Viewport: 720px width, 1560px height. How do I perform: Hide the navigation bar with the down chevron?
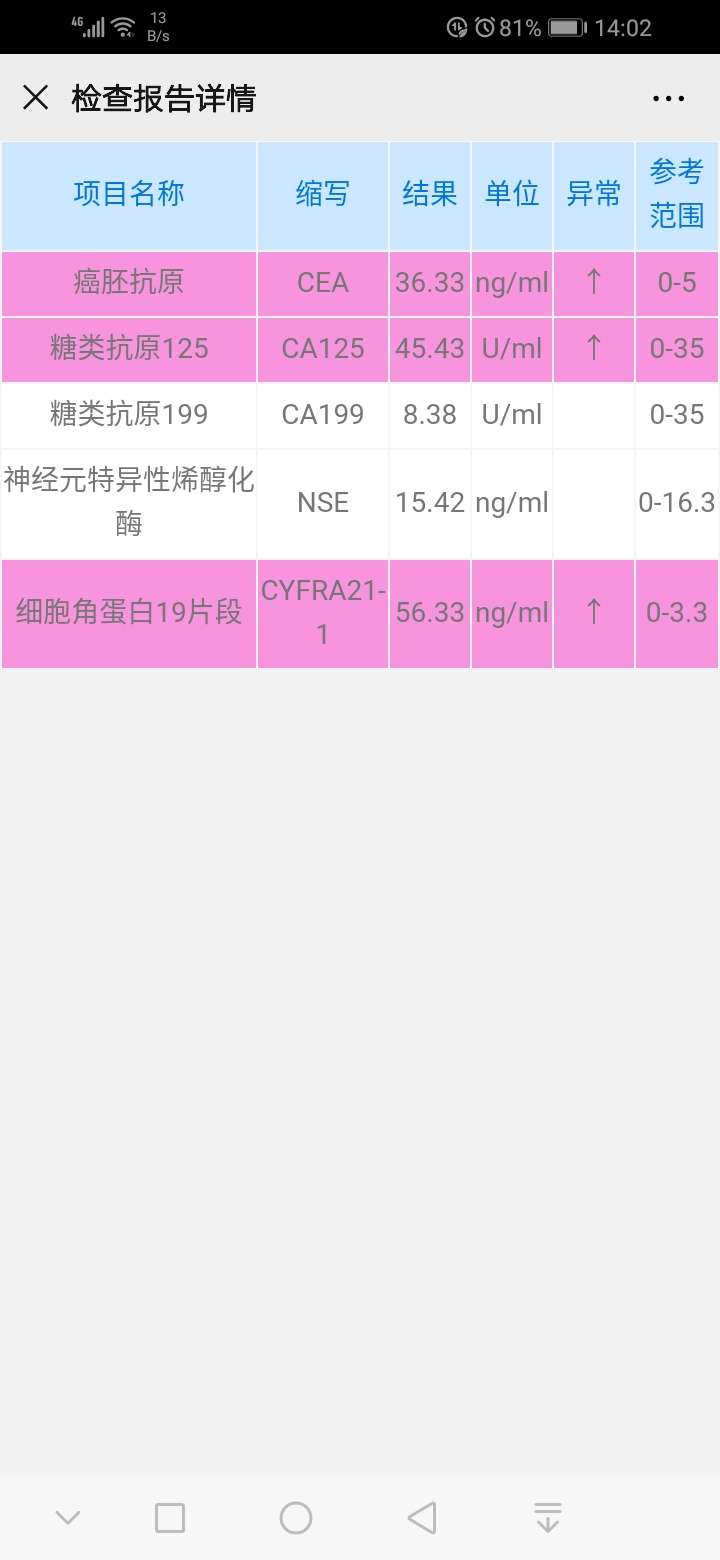click(68, 1518)
